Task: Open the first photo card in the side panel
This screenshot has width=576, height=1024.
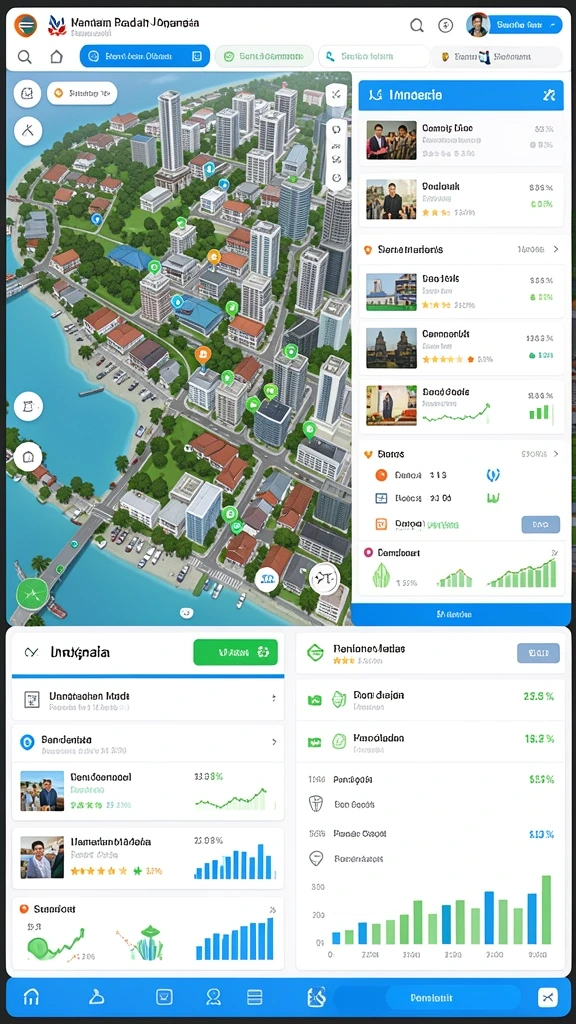Action: (x=461, y=140)
